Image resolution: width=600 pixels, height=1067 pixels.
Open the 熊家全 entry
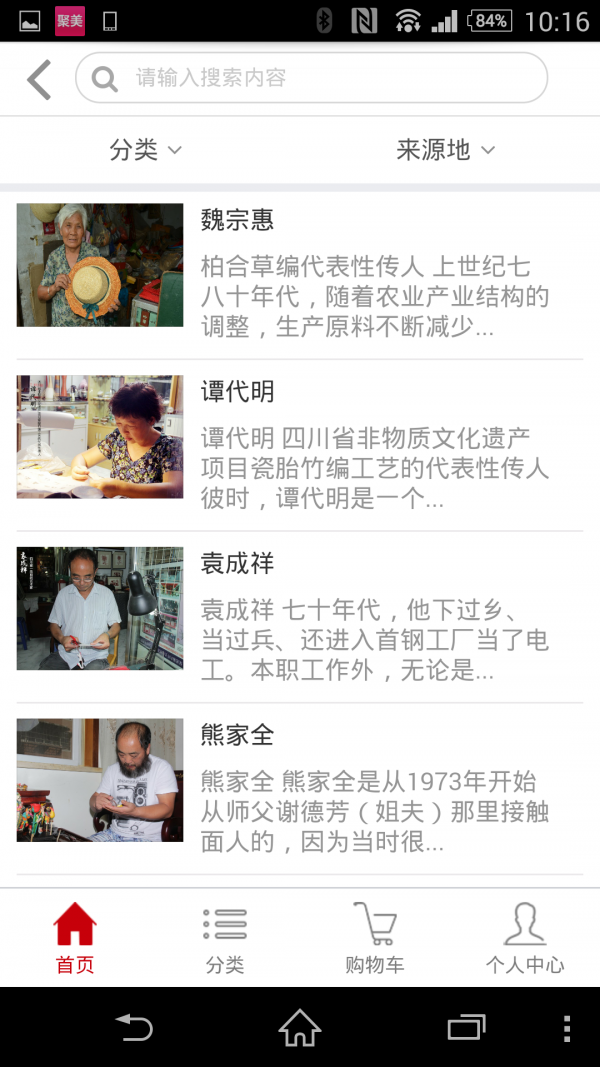pyautogui.click(x=300, y=782)
